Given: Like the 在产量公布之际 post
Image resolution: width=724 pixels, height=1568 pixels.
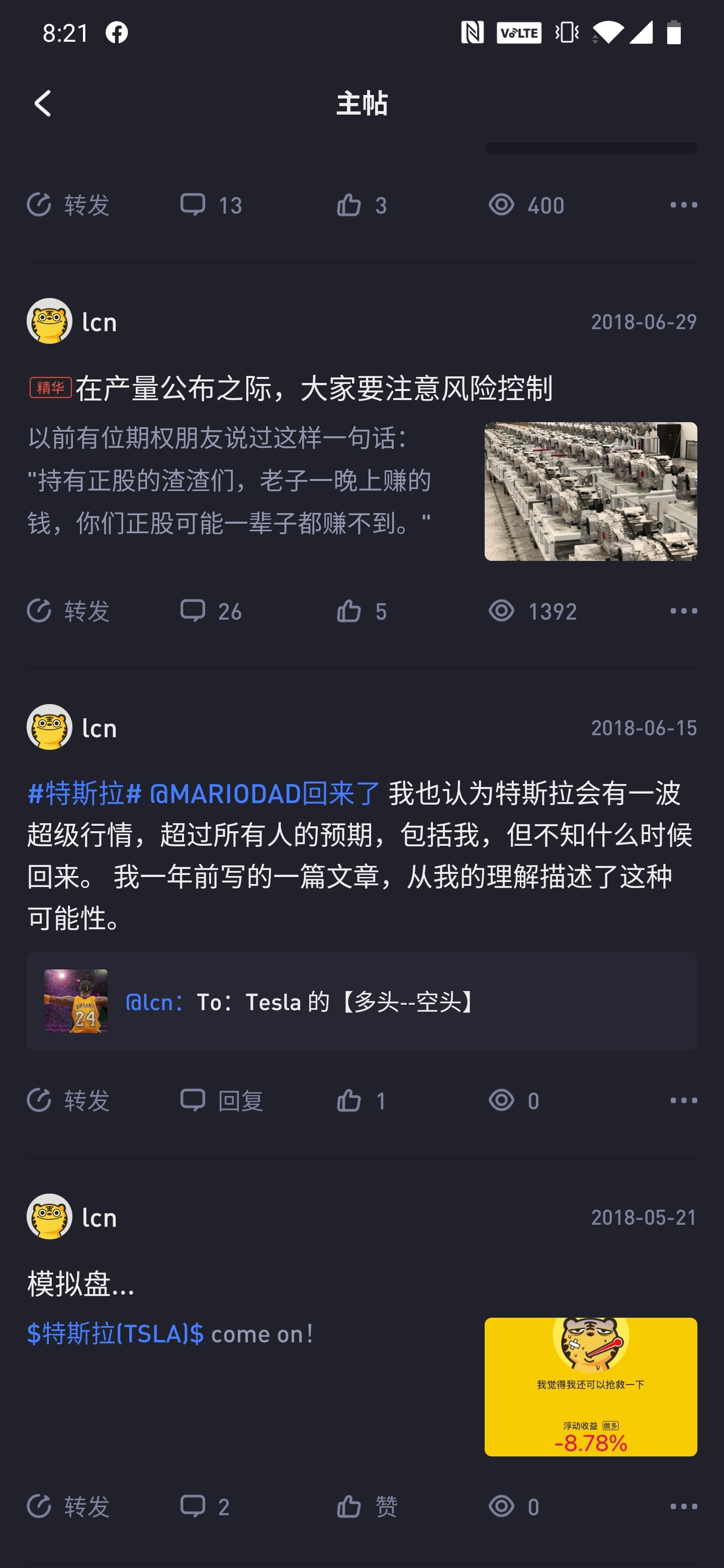Looking at the screenshot, I should coord(361,611).
